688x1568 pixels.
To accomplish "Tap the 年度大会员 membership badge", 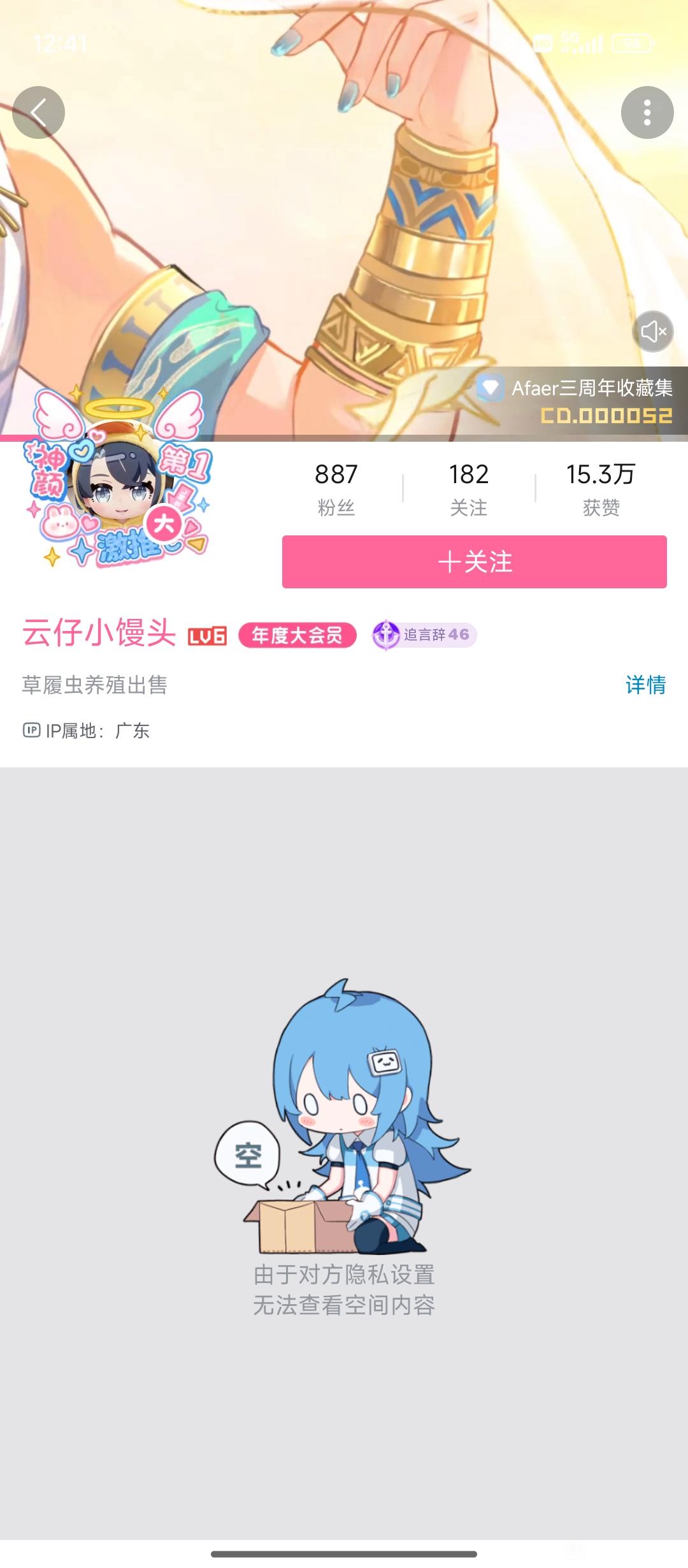I will click(x=297, y=635).
